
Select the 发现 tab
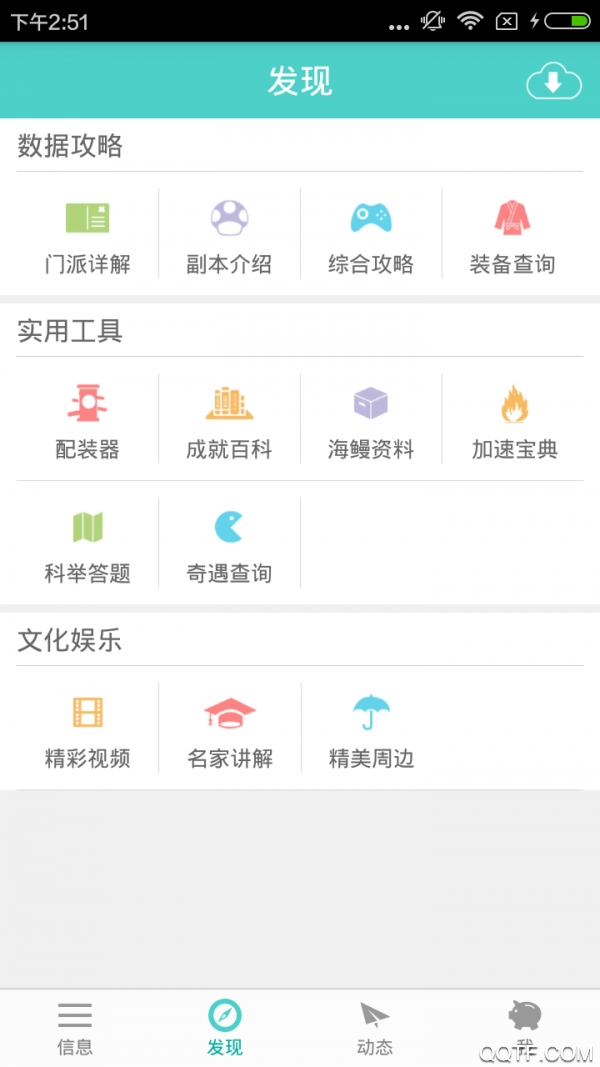click(225, 1027)
